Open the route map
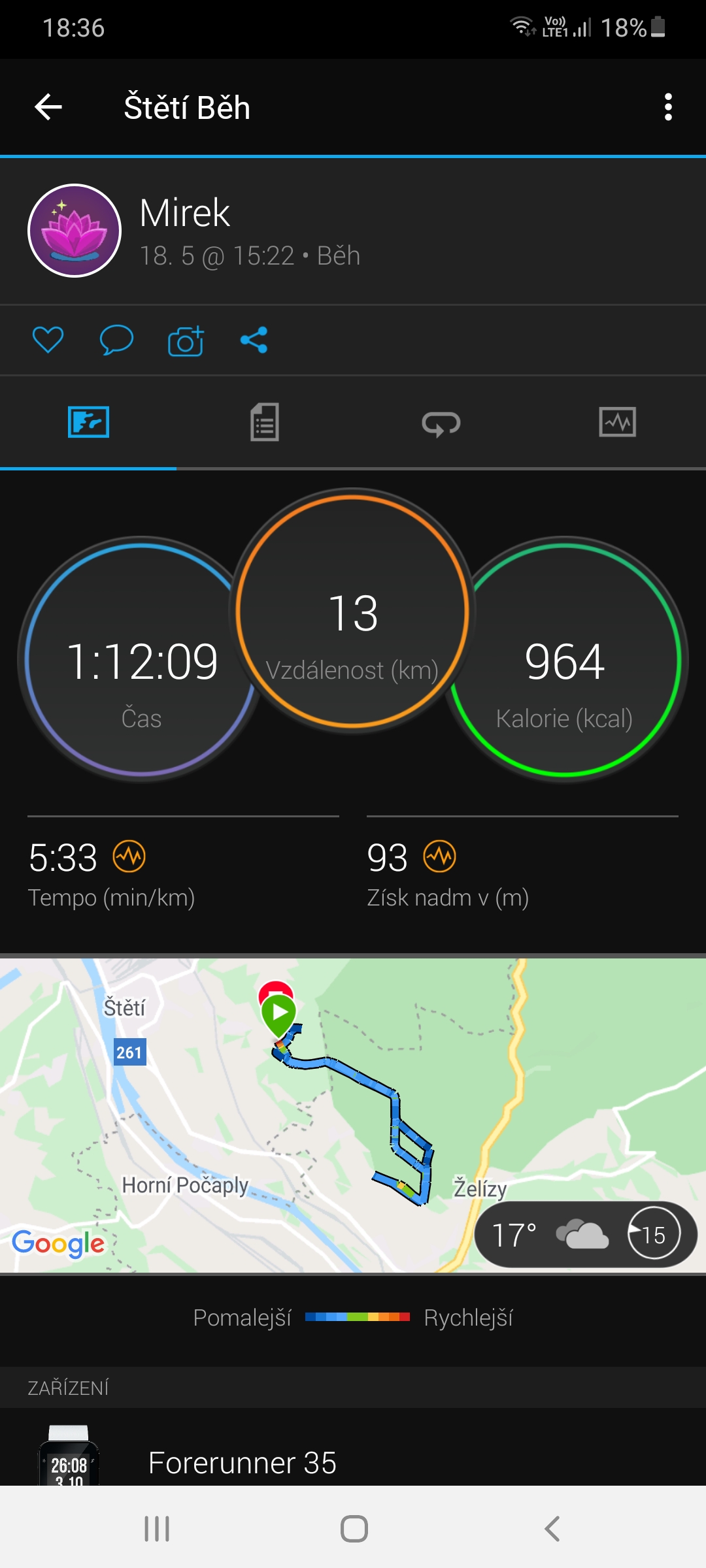 point(353,1115)
